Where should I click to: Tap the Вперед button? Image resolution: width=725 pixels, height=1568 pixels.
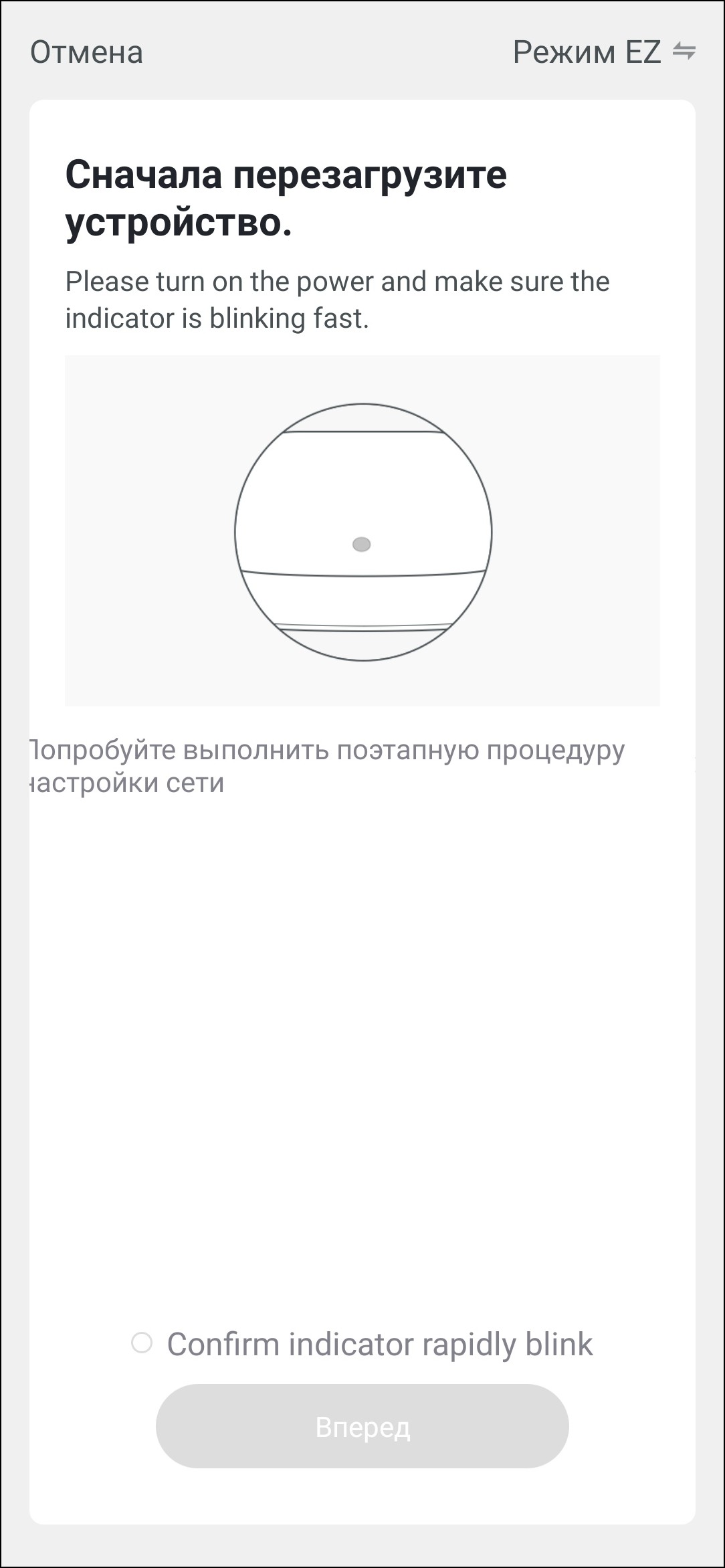(x=362, y=1426)
